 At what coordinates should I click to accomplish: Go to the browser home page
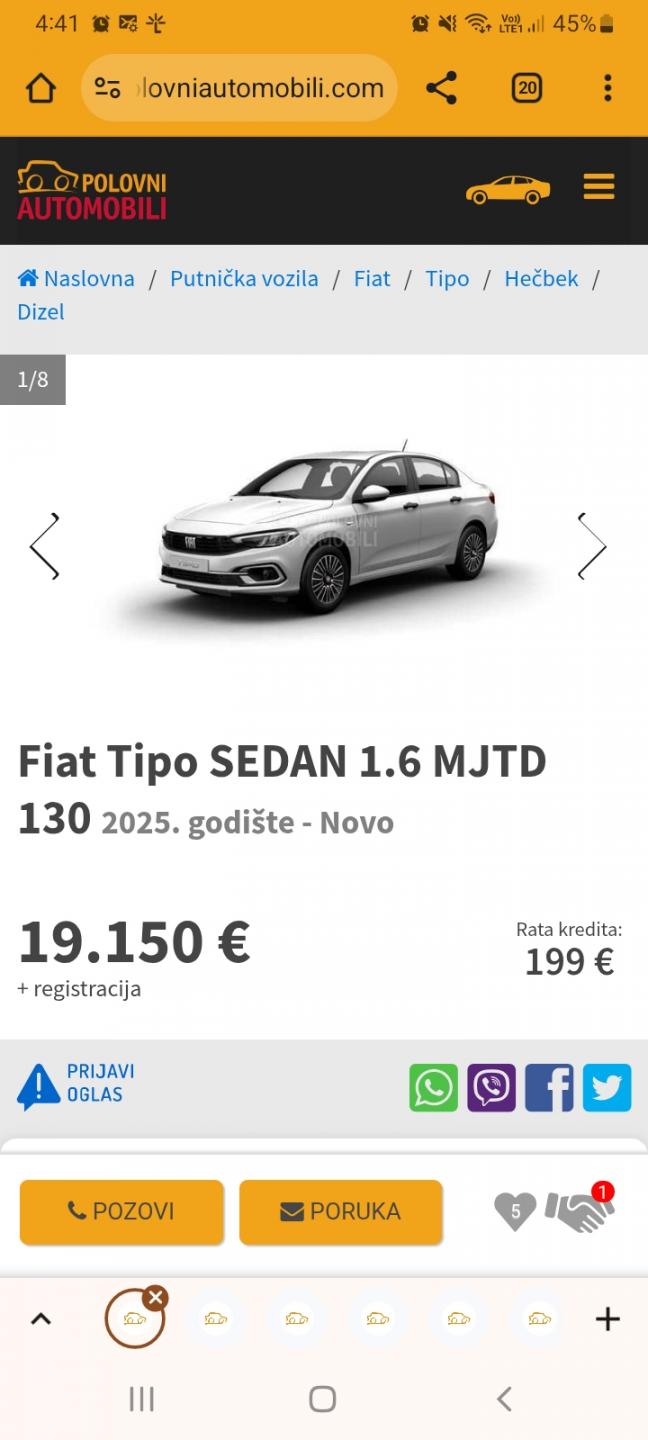(41, 88)
